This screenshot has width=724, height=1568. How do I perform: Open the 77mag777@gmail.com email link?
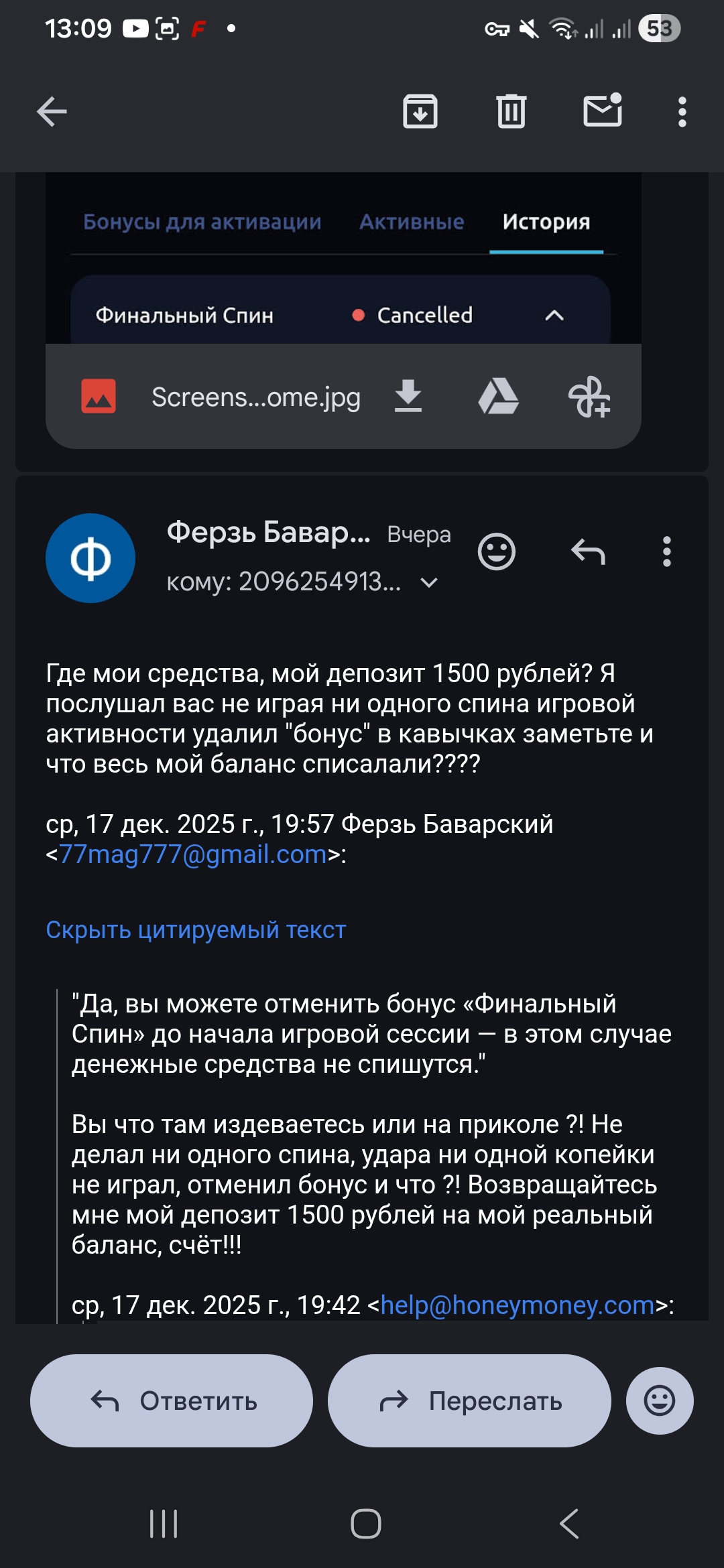(193, 854)
